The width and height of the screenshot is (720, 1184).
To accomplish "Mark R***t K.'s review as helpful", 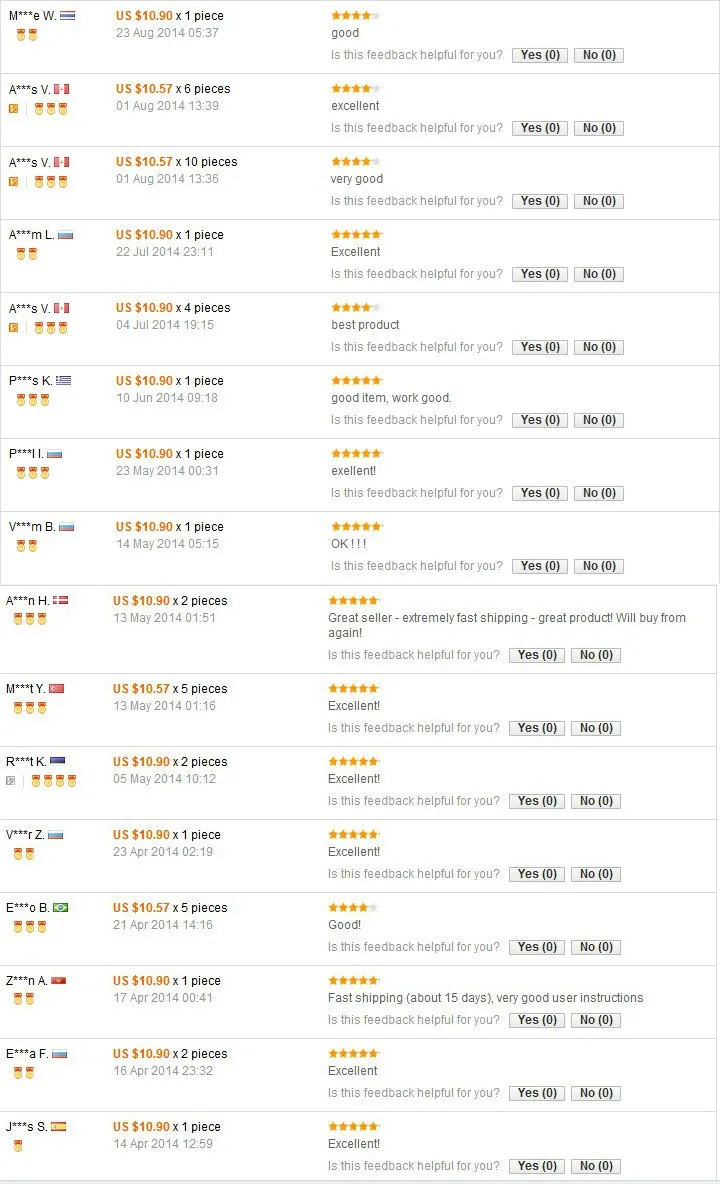I will 537,801.
